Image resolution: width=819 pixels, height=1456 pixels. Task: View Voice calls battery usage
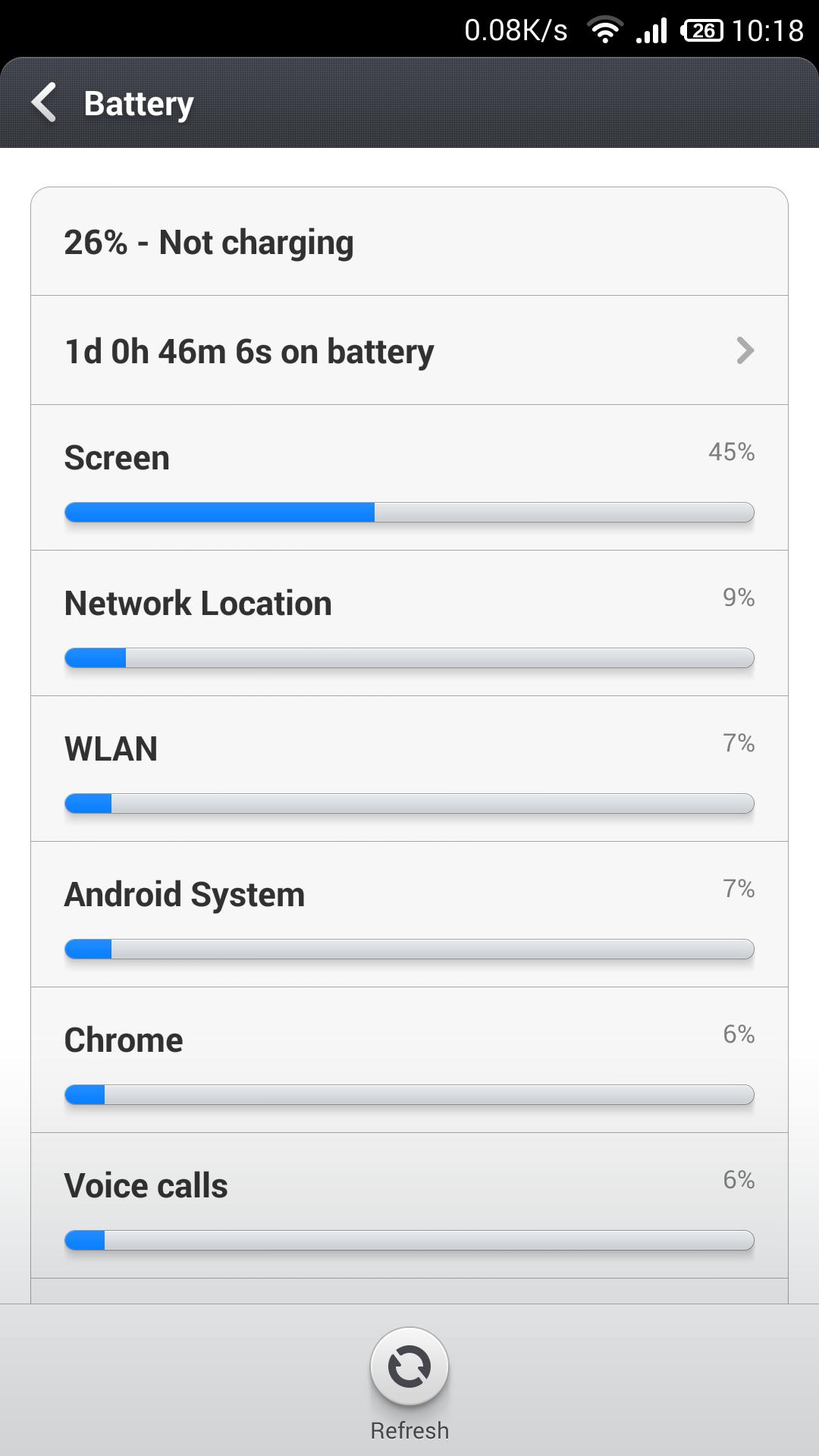coord(409,1206)
